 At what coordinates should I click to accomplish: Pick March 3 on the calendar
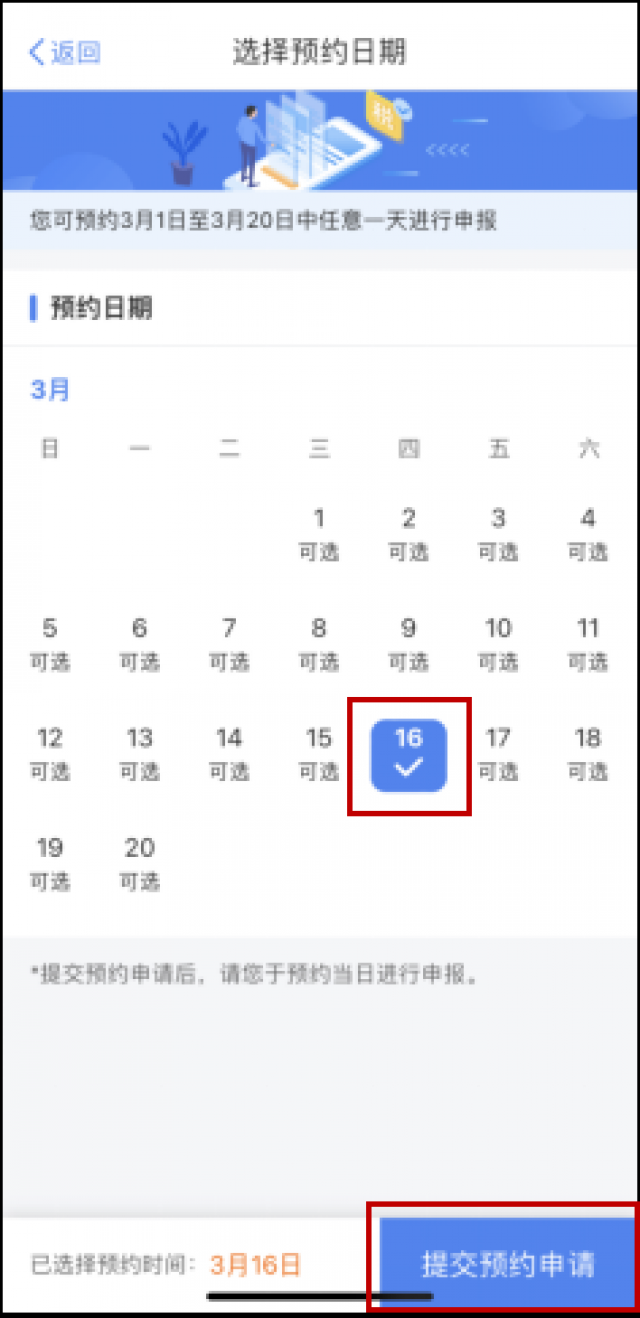point(498,533)
